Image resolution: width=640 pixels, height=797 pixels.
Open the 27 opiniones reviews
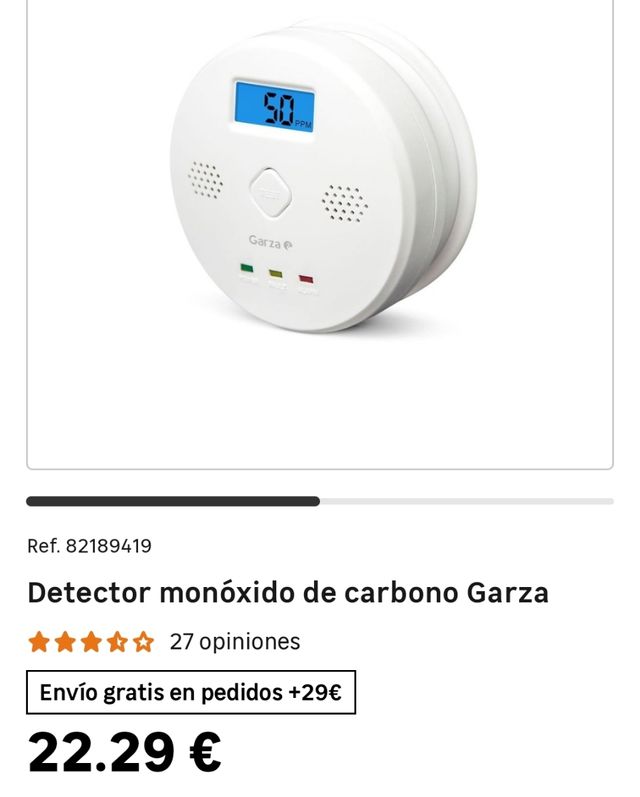click(x=234, y=642)
